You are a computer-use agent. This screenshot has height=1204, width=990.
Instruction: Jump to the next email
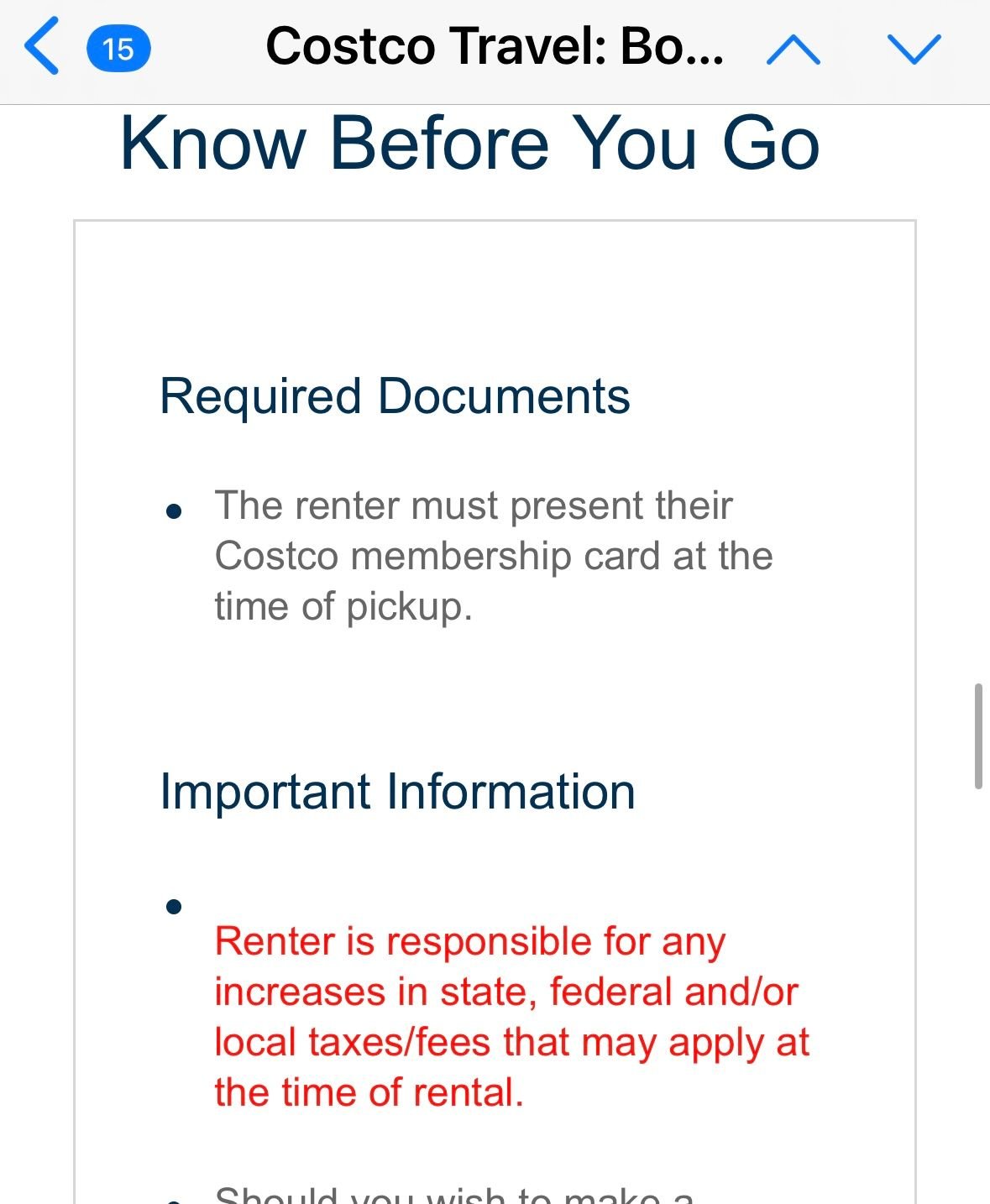click(914, 50)
